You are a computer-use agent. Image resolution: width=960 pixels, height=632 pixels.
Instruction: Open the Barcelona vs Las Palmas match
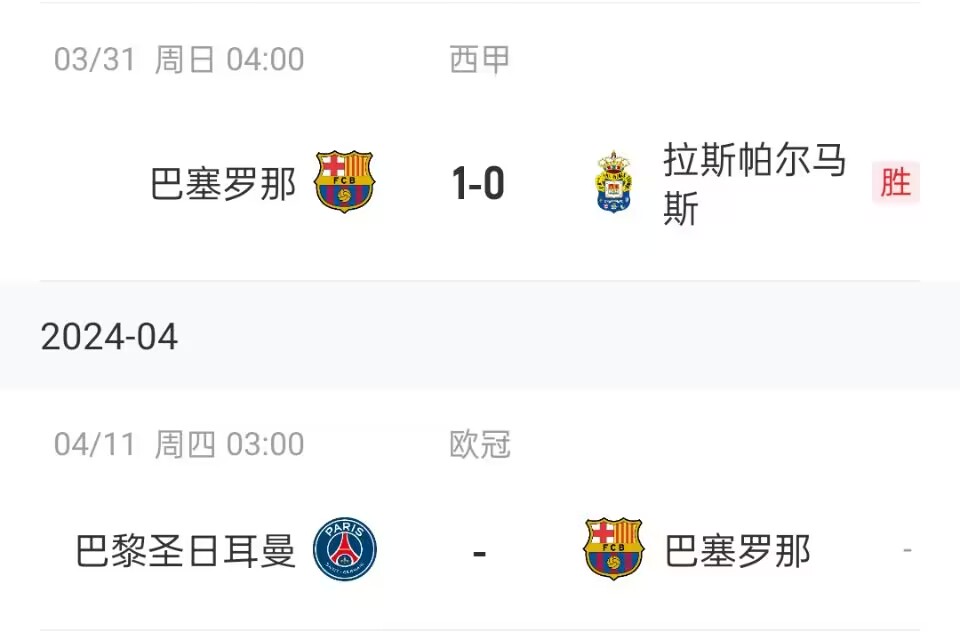click(x=478, y=184)
